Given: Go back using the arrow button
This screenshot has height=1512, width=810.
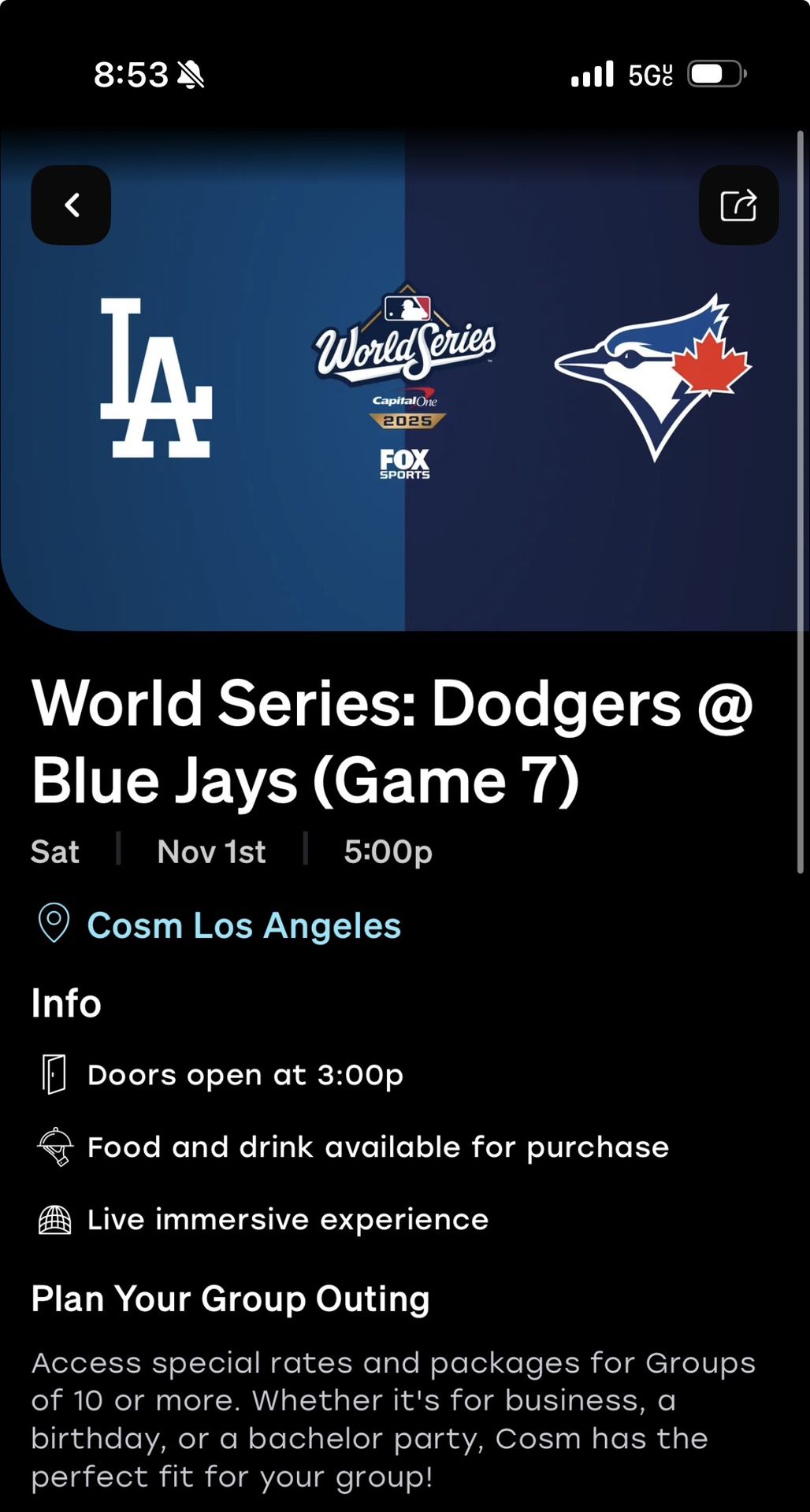Looking at the screenshot, I should [x=71, y=205].
